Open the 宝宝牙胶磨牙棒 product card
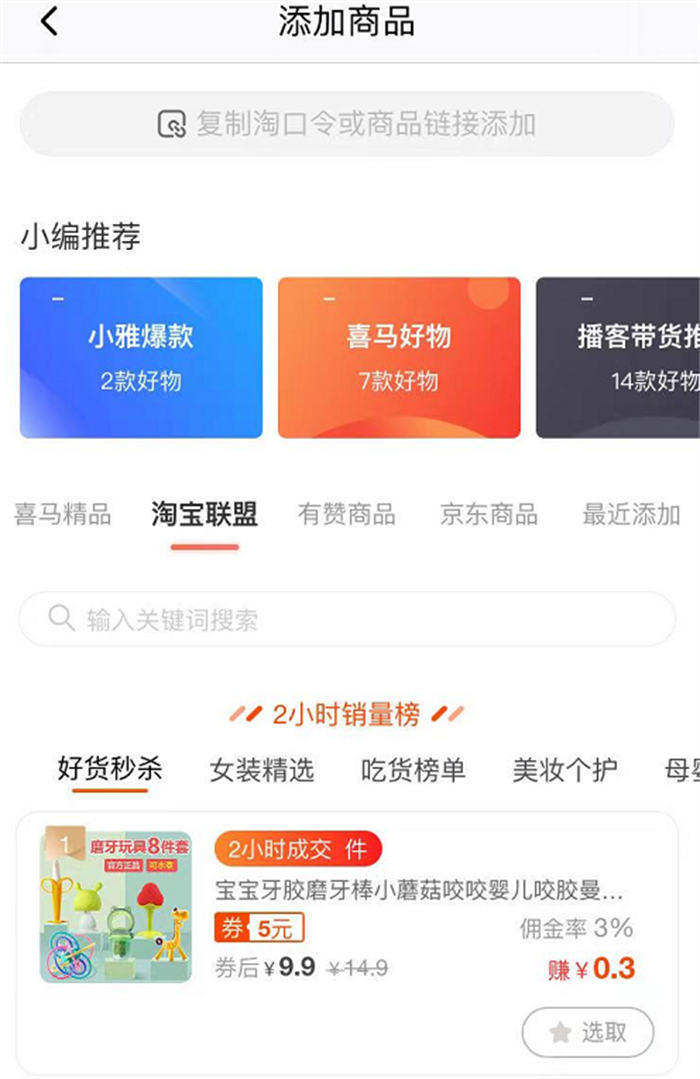The image size is (700, 1079). pyautogui.click(x=418, y=889)
